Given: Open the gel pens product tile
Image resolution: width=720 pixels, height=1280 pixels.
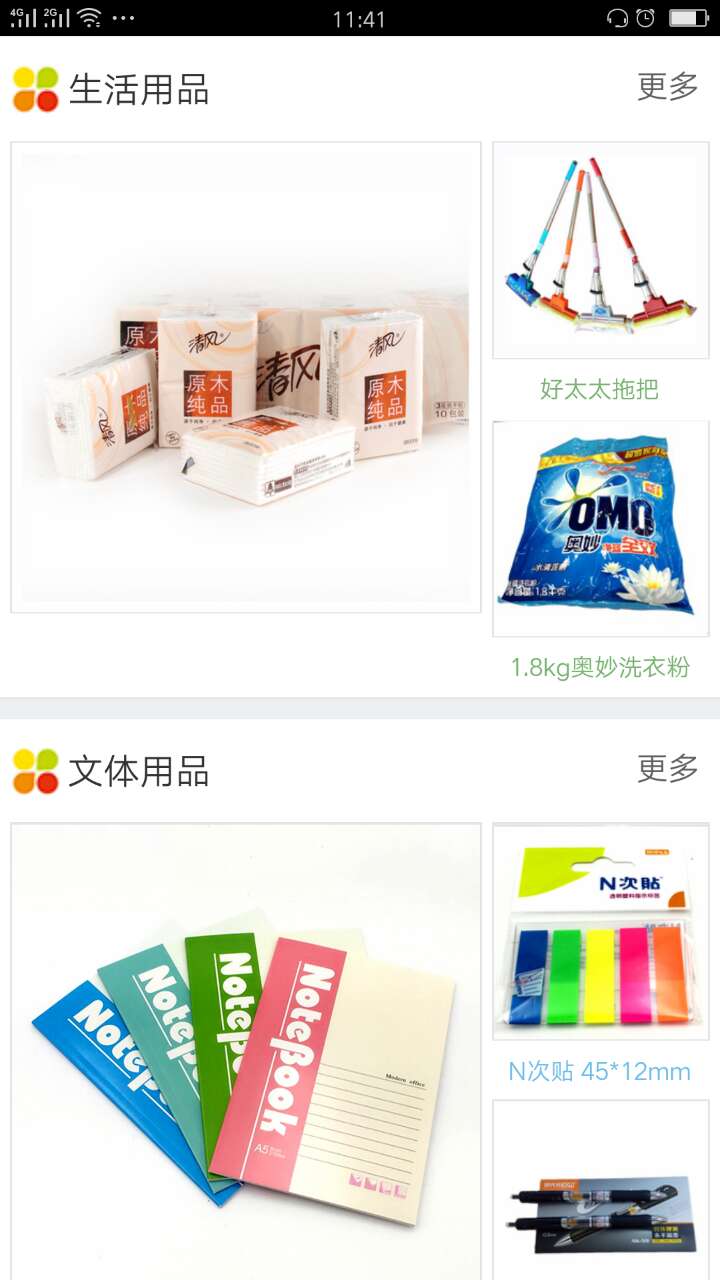Looking at the screenshot, I should [x=601, y=1190].
